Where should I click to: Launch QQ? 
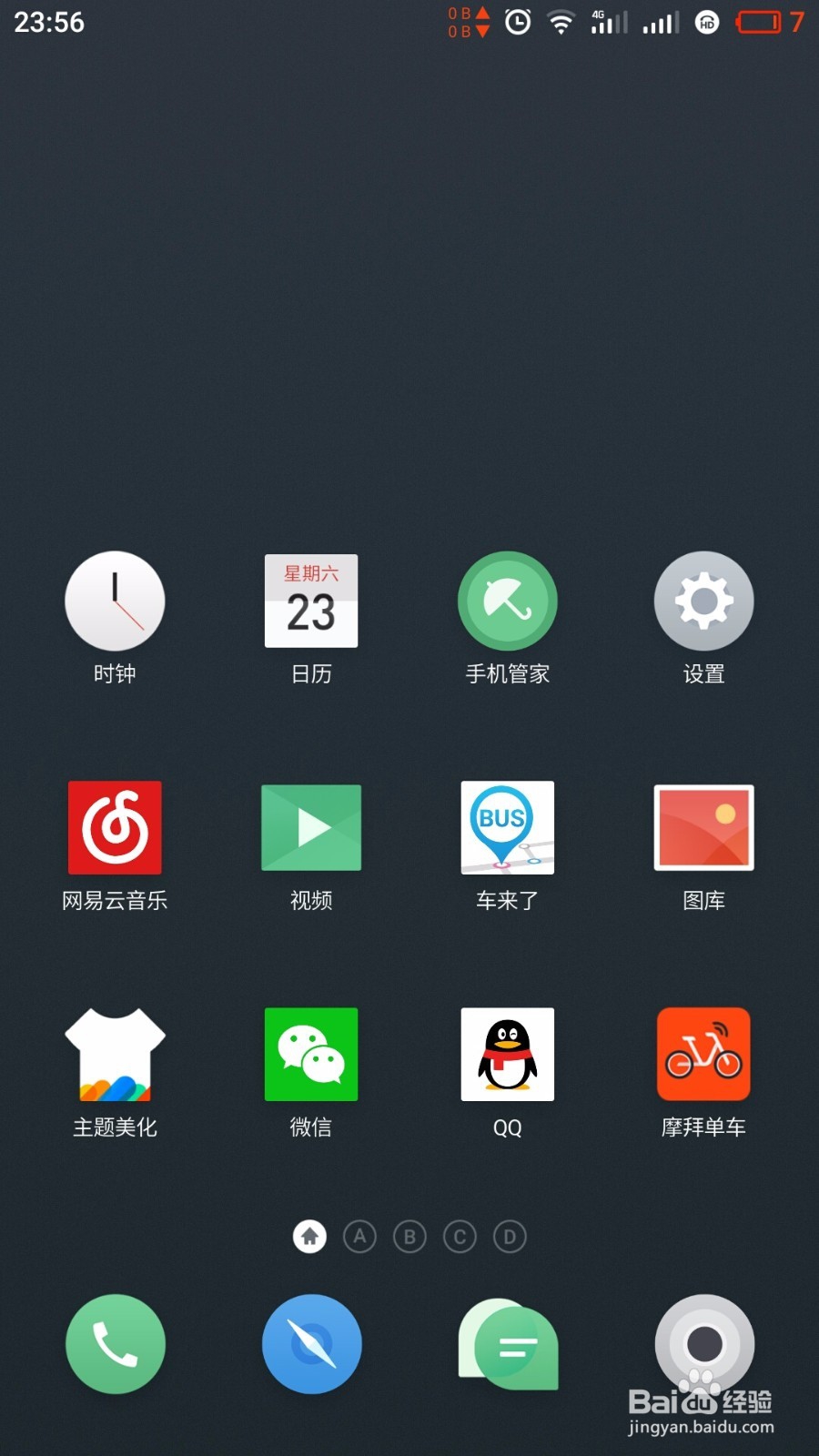pyautogui.click(x=507, y=1054)
